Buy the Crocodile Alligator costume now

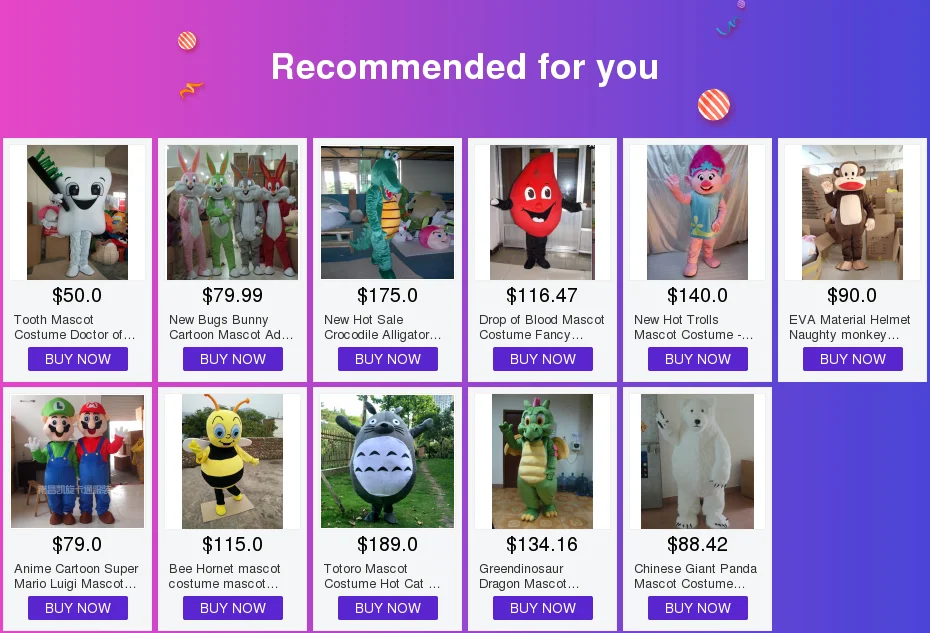(x=388, y=359)
